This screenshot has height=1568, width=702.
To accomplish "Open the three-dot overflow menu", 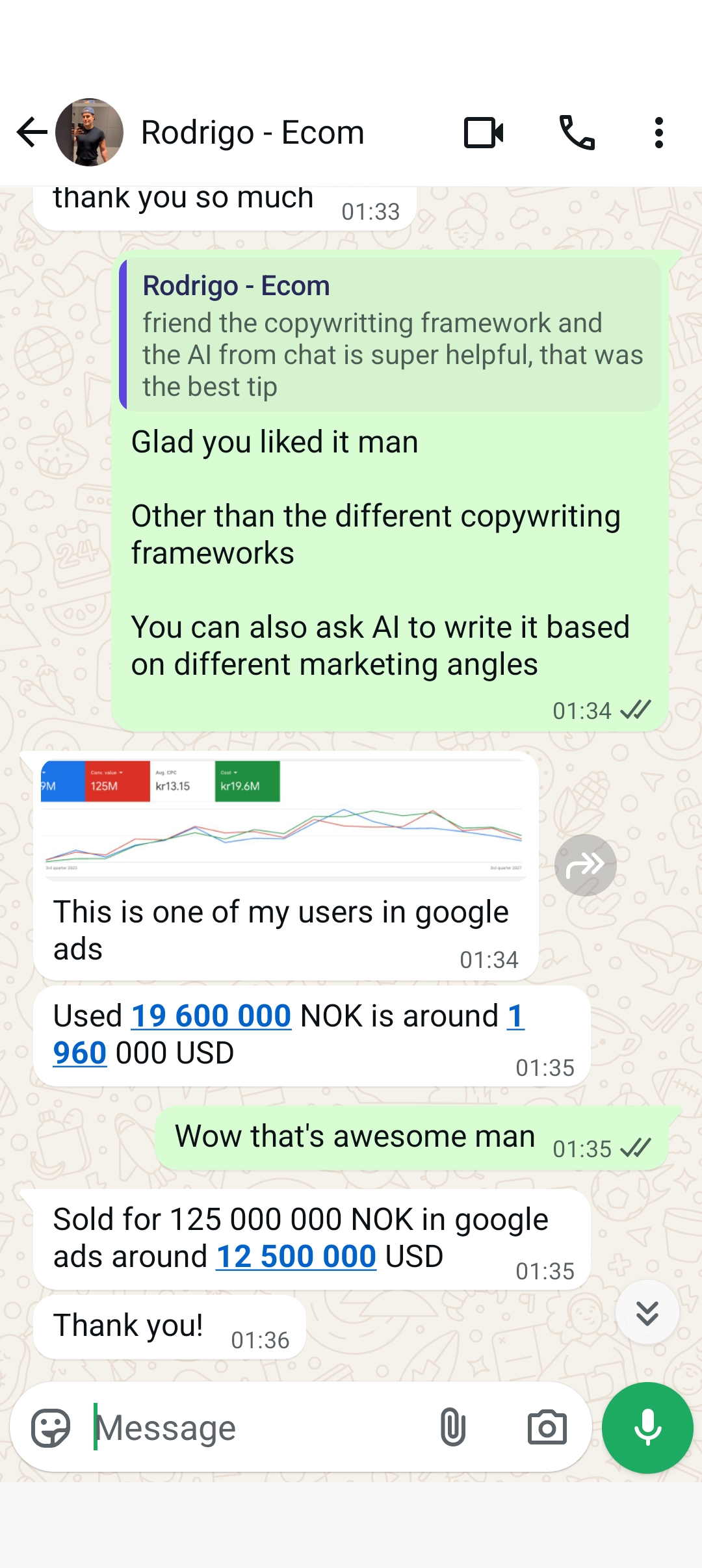I will [659, 133].
